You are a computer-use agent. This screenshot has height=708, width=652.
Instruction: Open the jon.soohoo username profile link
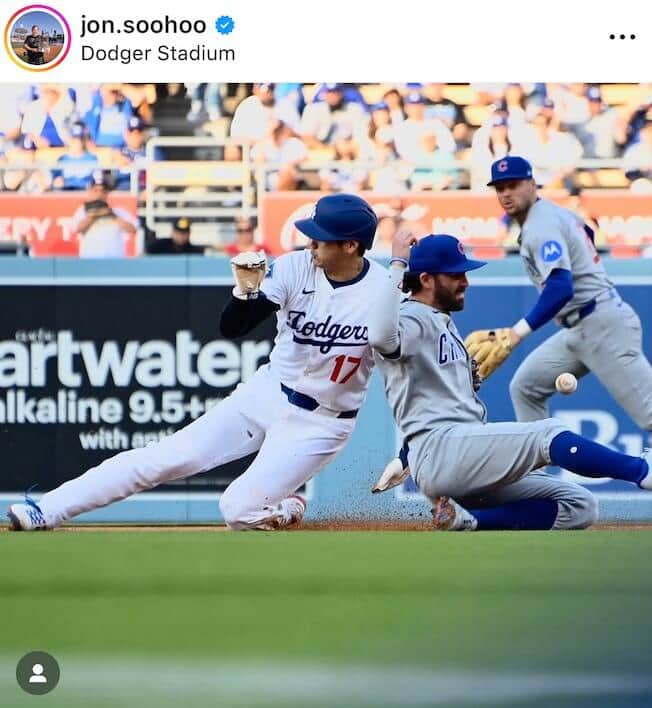pos(143,25)
